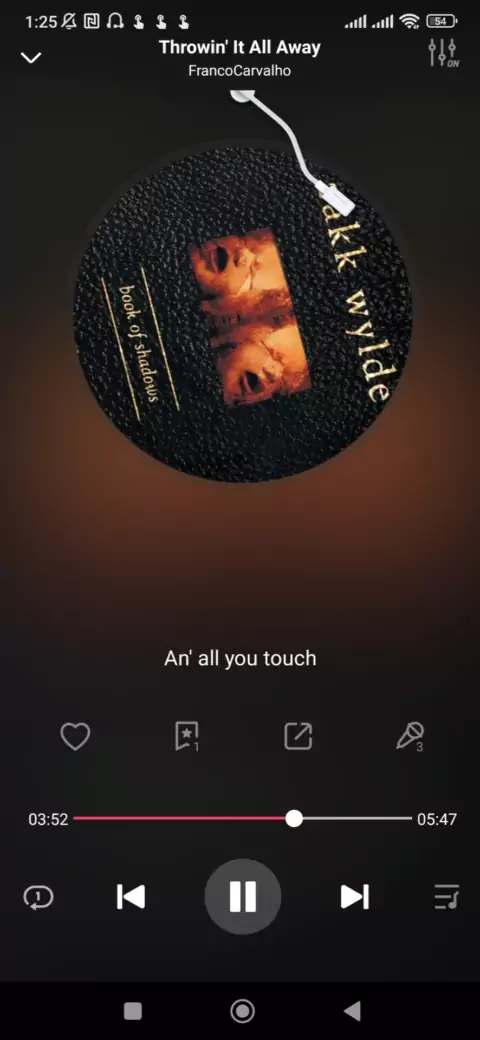Open the starred bookmark collection icon
Viewport: 480px width, 1040px height.
(187, 737)
